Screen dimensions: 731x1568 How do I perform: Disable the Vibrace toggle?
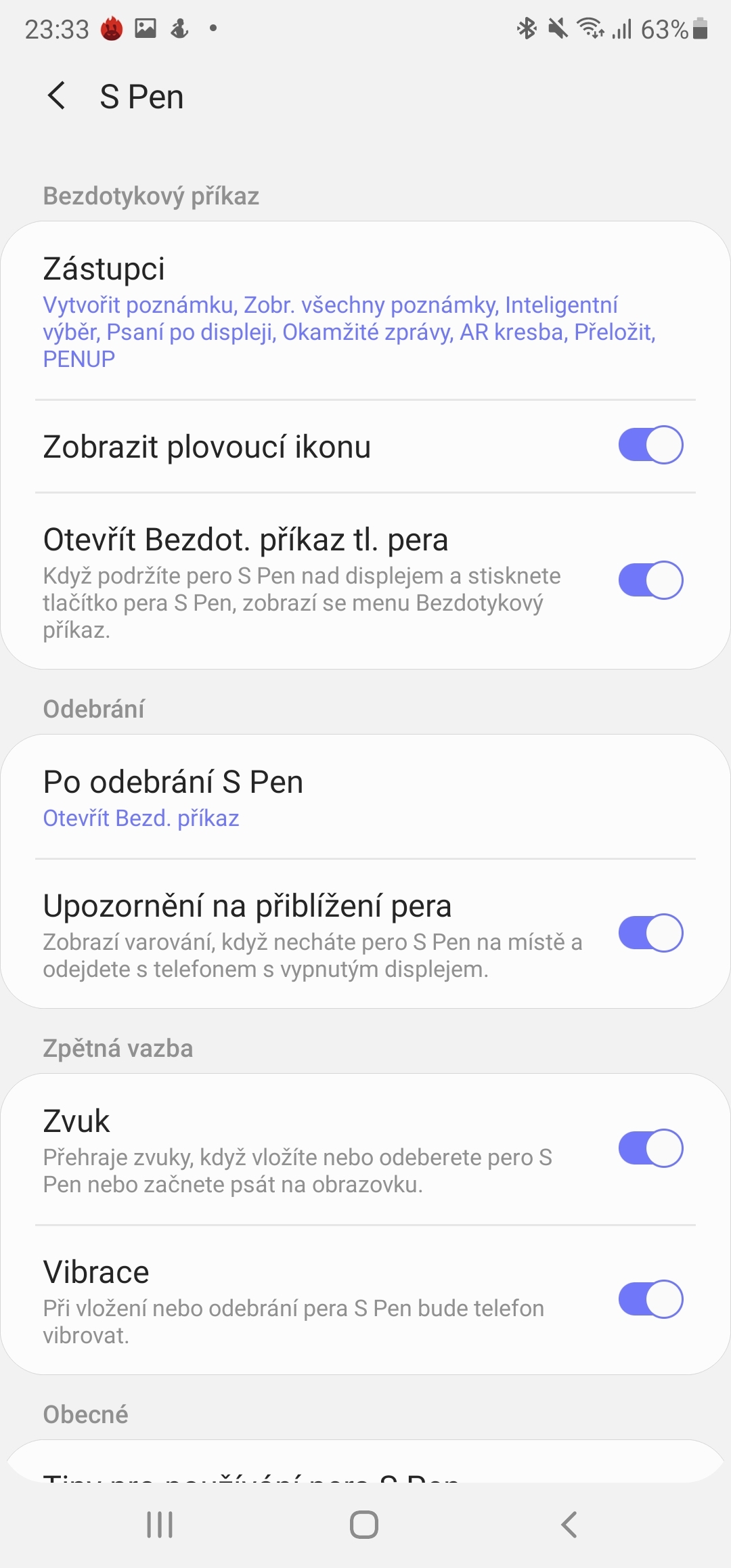point(652,1299)
